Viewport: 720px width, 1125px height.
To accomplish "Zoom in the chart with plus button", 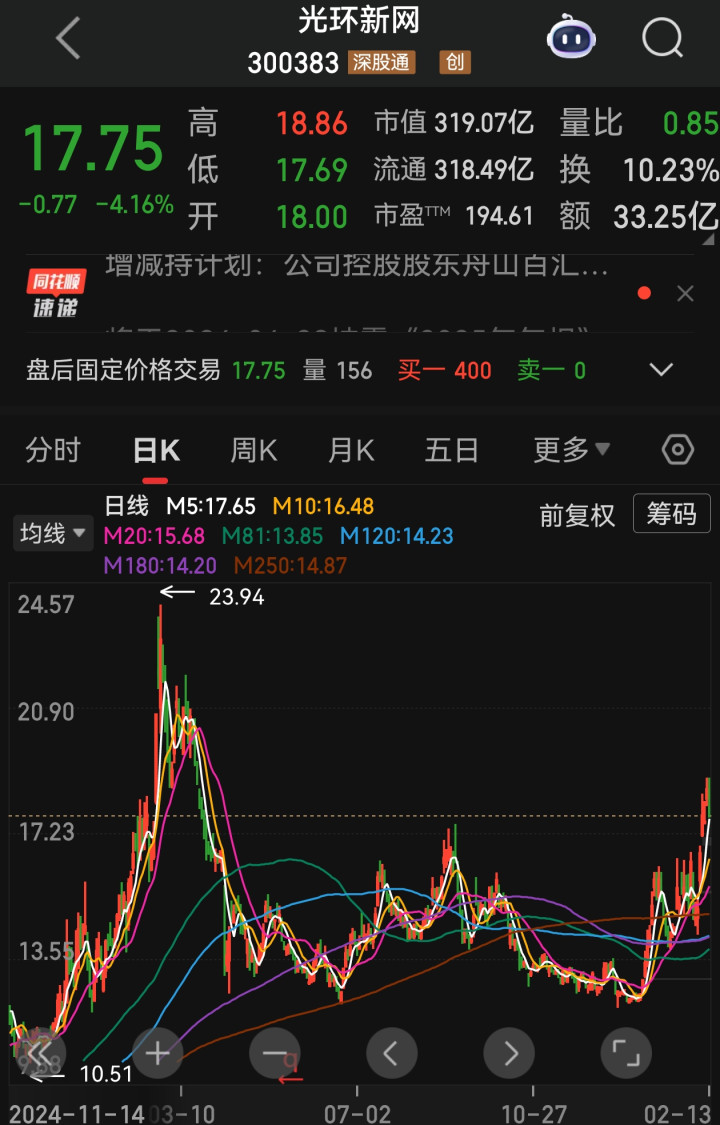I will point(157,1053).
